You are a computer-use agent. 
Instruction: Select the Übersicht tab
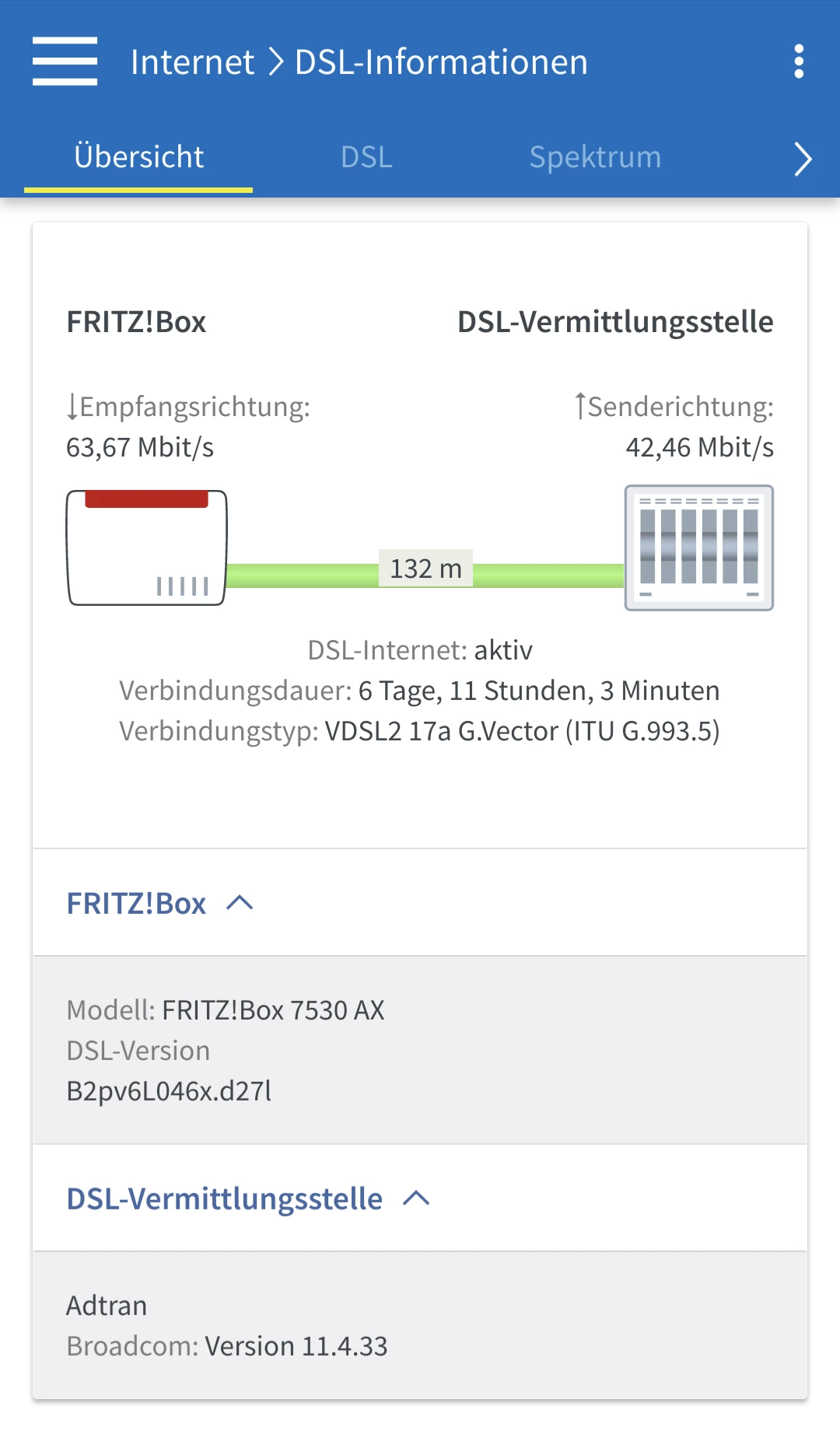138,157
